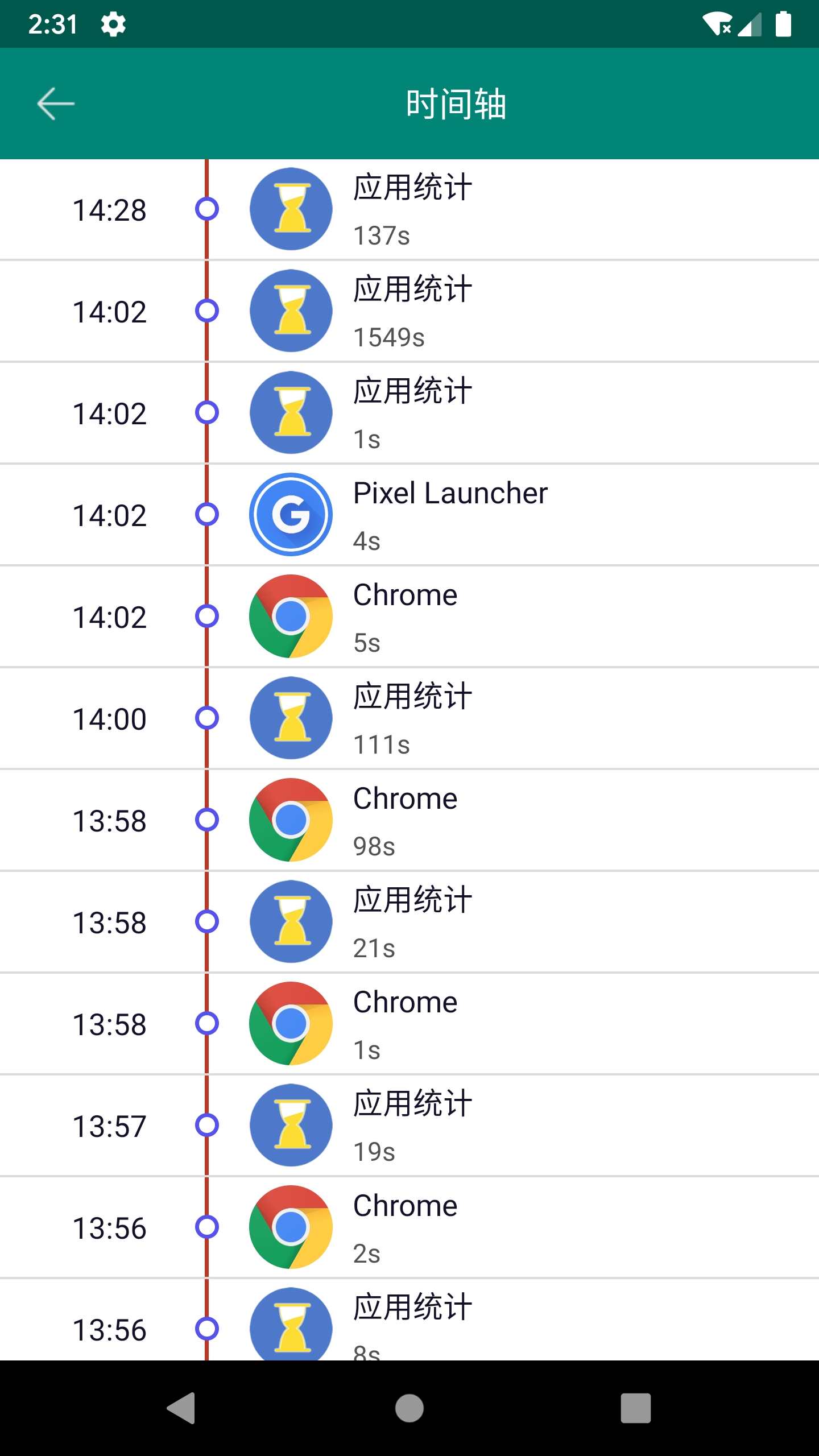Open the Chrome icon at 14:02
The width and height of the screenshot is (819, 1456).
tap(291, 616)
